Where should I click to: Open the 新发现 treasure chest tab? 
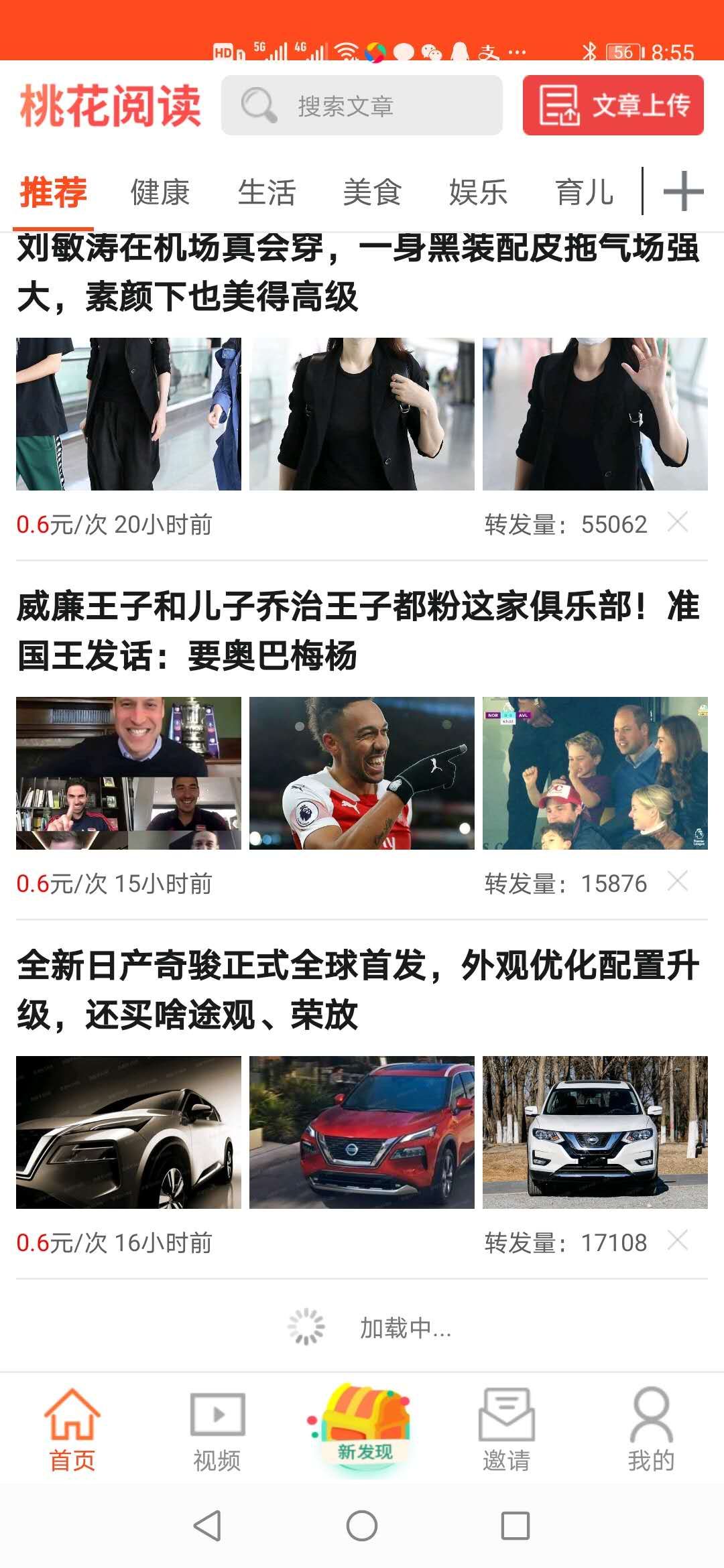click(x=363, y=1429)
